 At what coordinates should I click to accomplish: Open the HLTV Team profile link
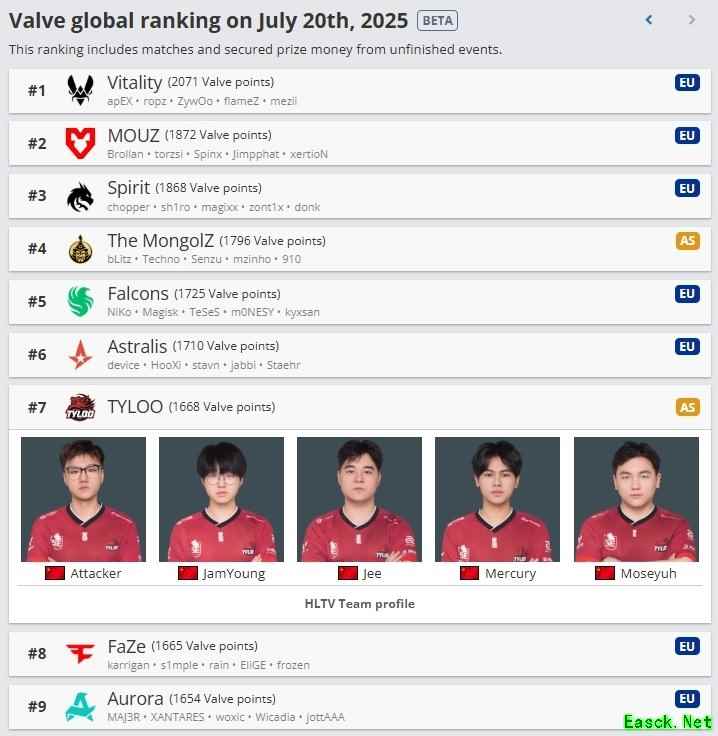point(359,604)
